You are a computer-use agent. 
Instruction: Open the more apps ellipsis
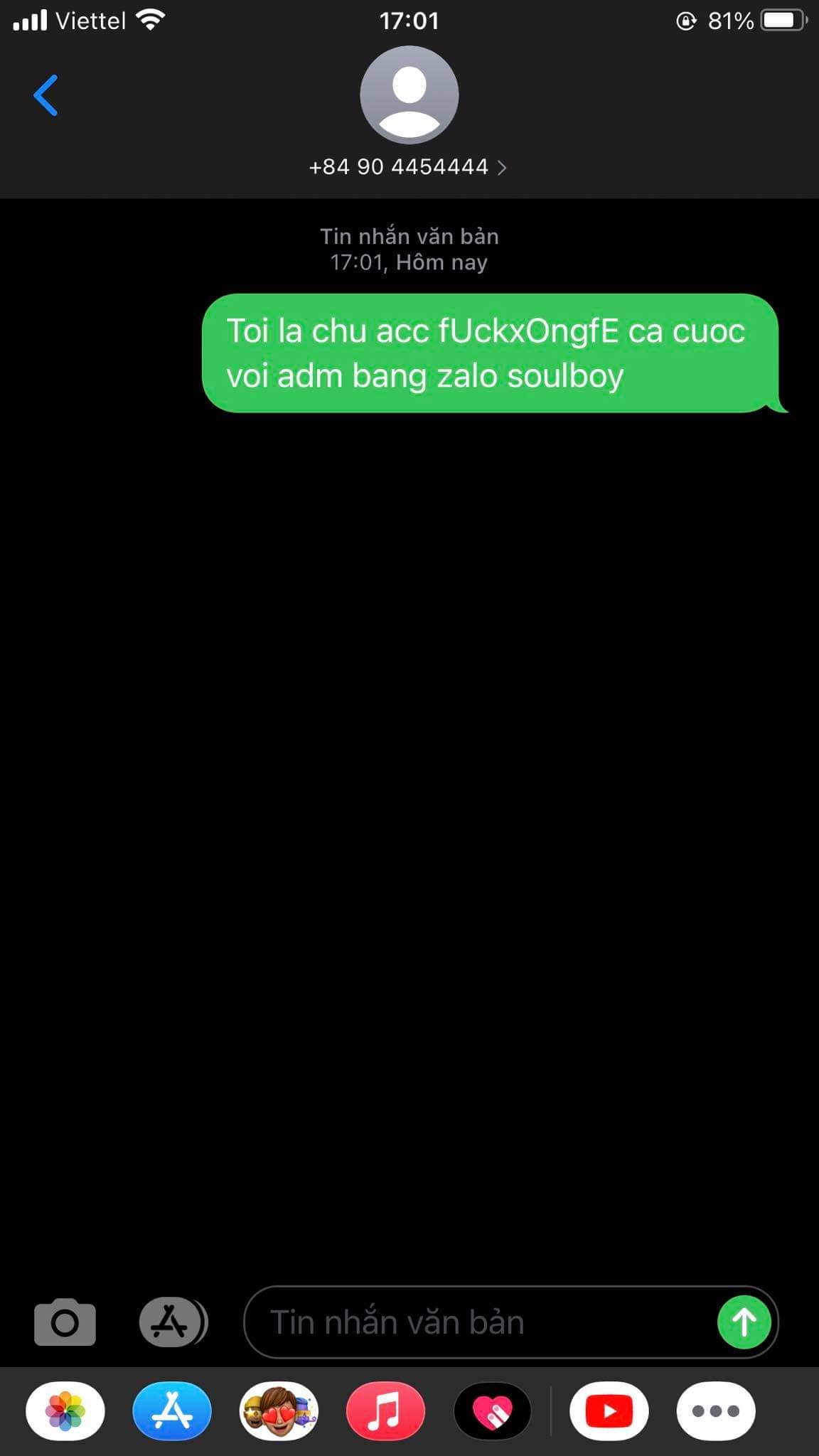tap(715, 1410)
